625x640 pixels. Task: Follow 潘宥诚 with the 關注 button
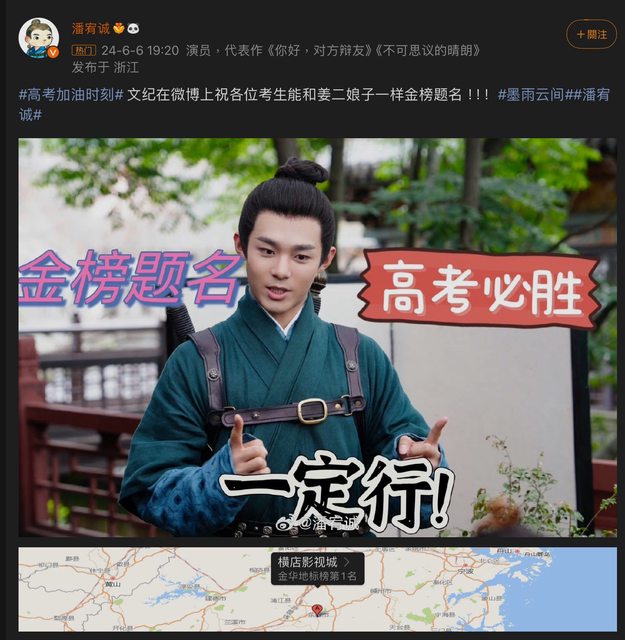(x=591, y=34)
